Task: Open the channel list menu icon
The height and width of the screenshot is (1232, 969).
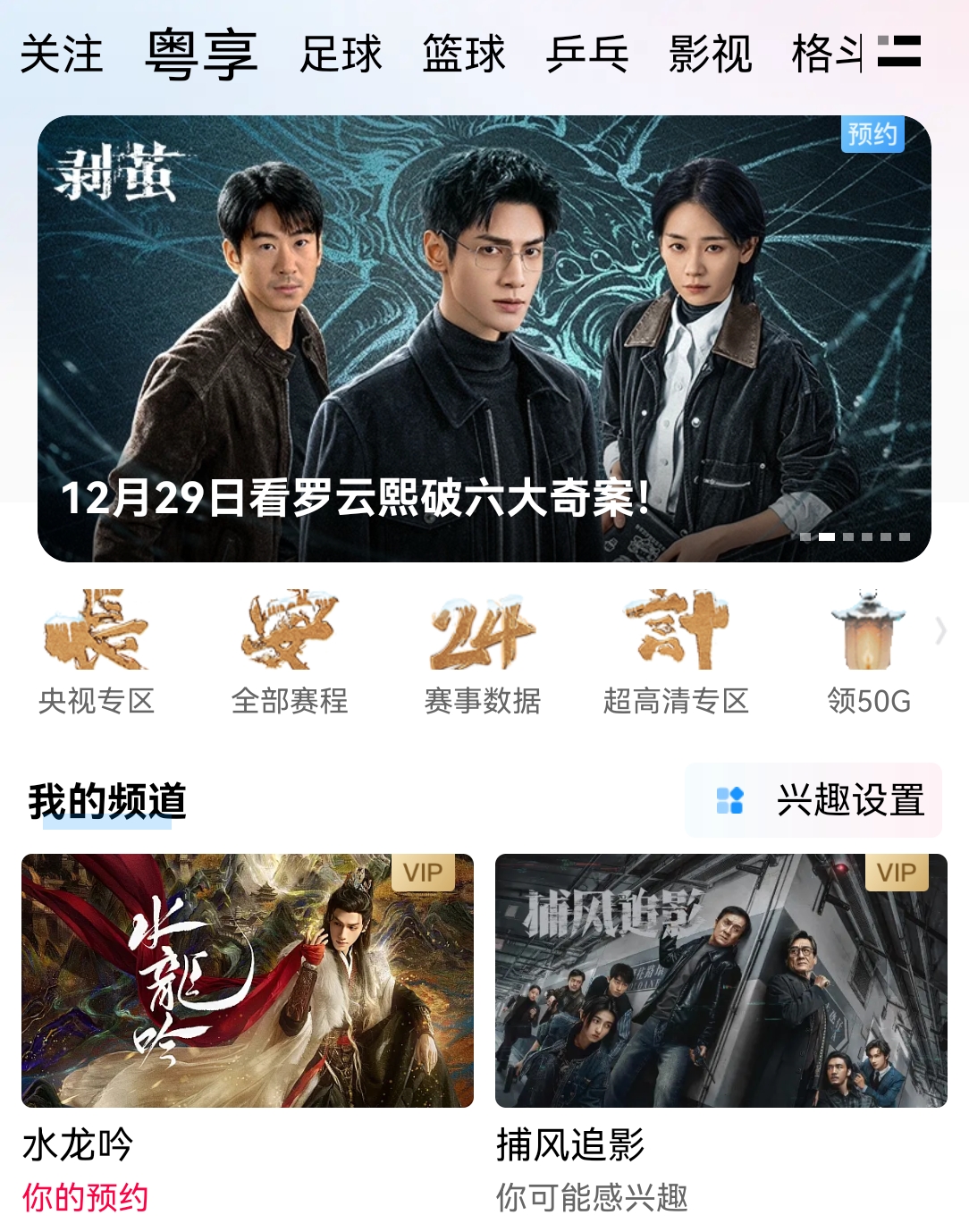Action: (x=899, y=52)
